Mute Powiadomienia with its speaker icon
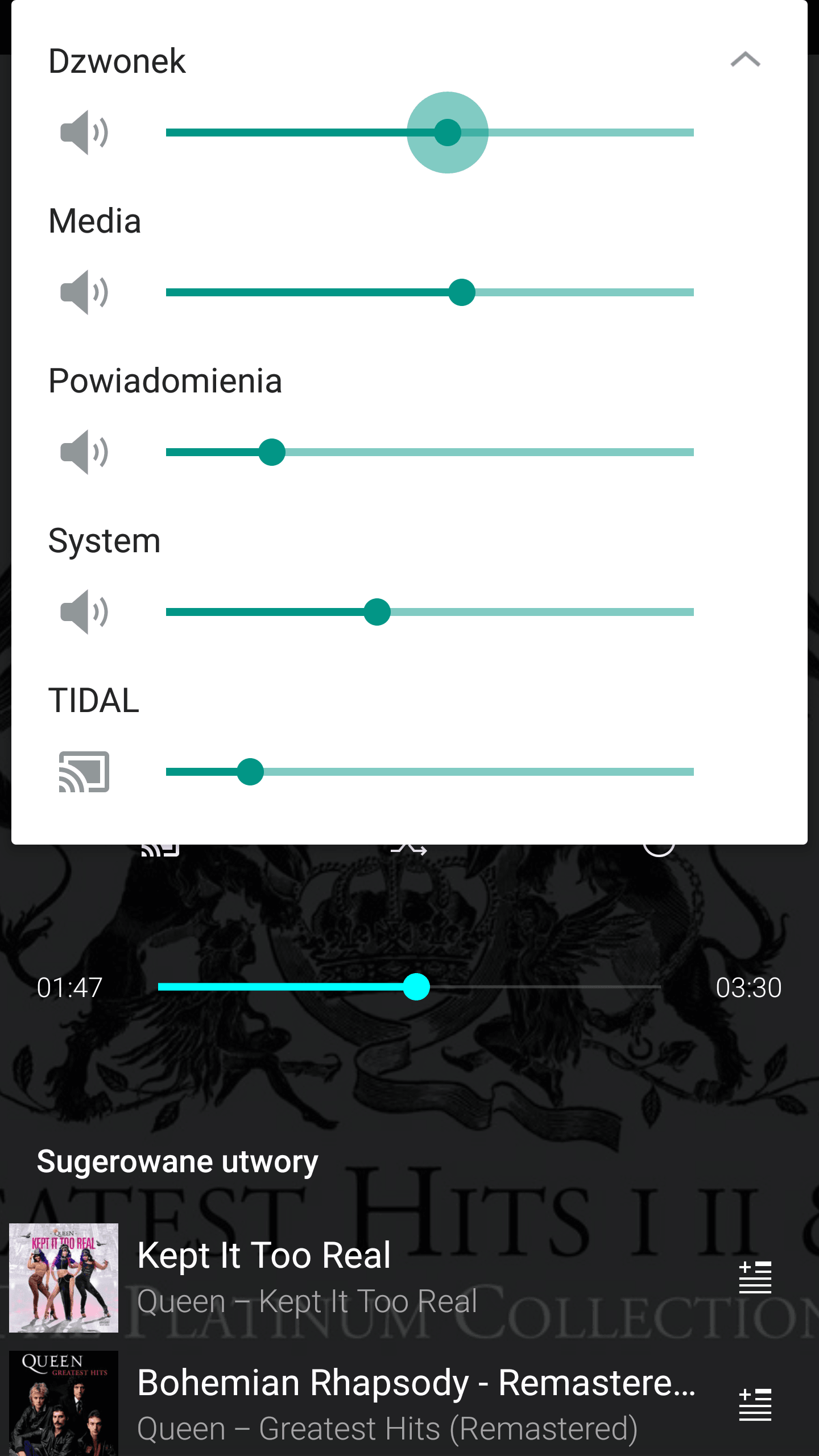819x1456 pixels. click(84, 452)
